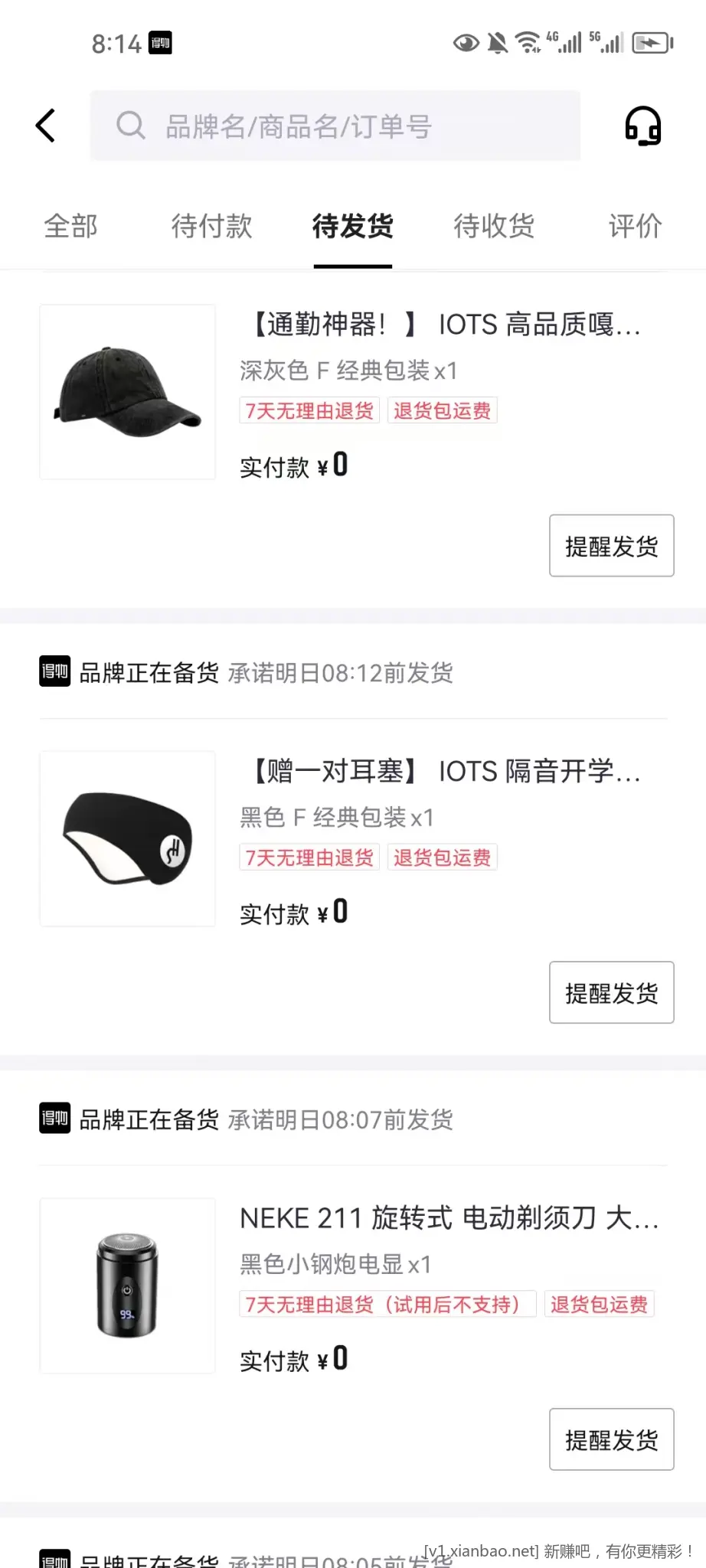The height and width of the screenshot is (1568, 706).
Task: Select the 待发货 tab
Action: pyautogui.click(x=353, y=226)
